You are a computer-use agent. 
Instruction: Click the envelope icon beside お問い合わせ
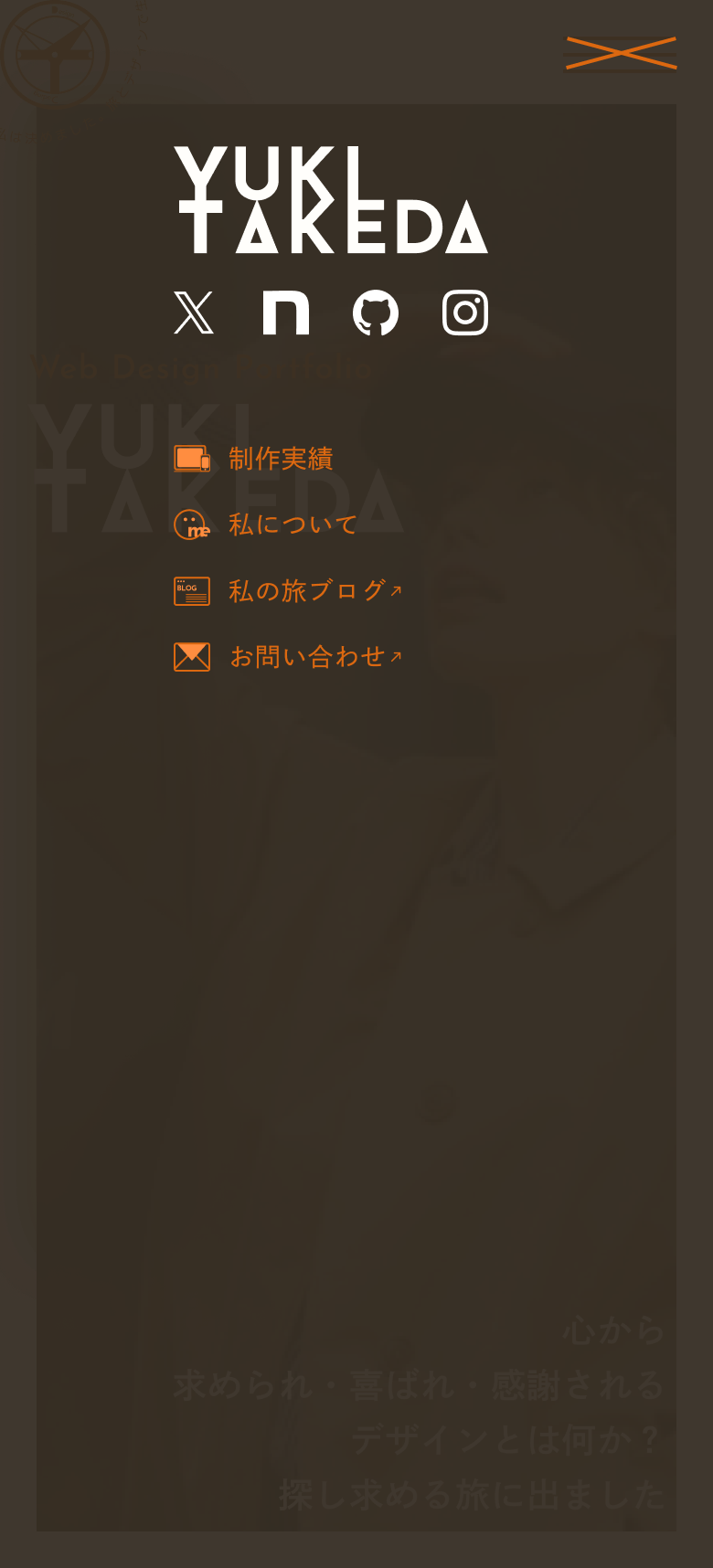[192, 655]
